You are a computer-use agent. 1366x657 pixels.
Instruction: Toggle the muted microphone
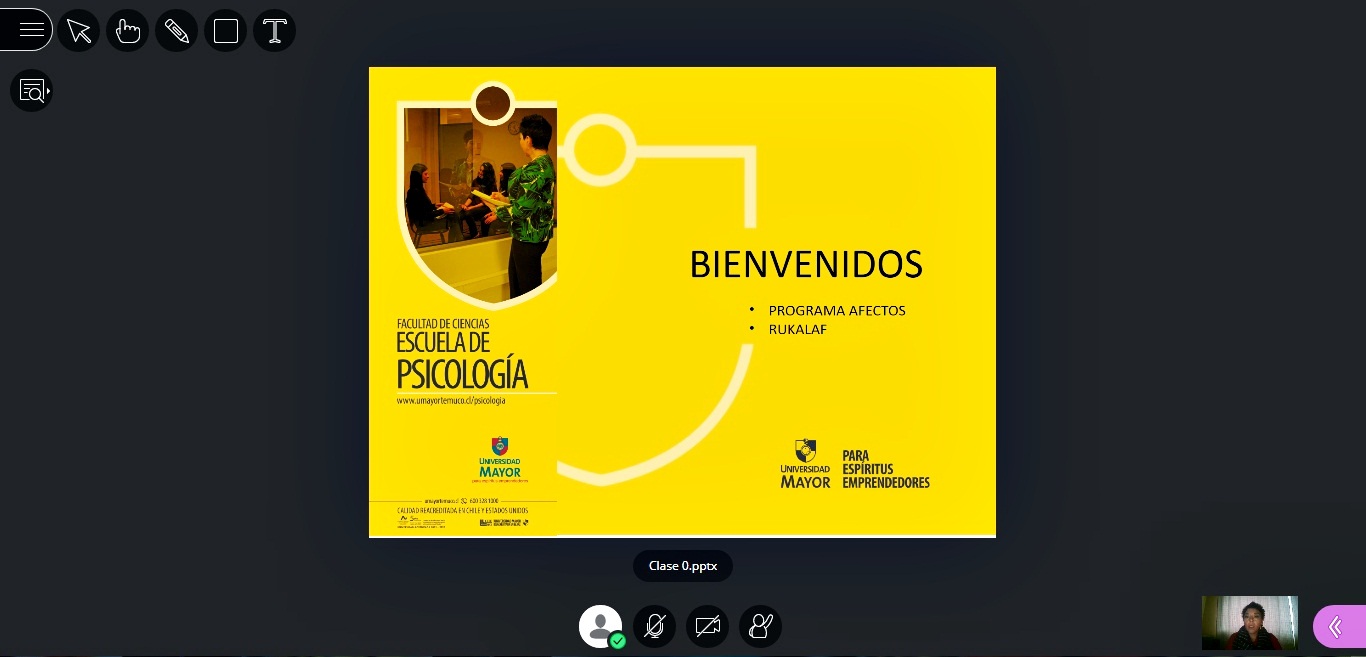click(x=655, y=627)
